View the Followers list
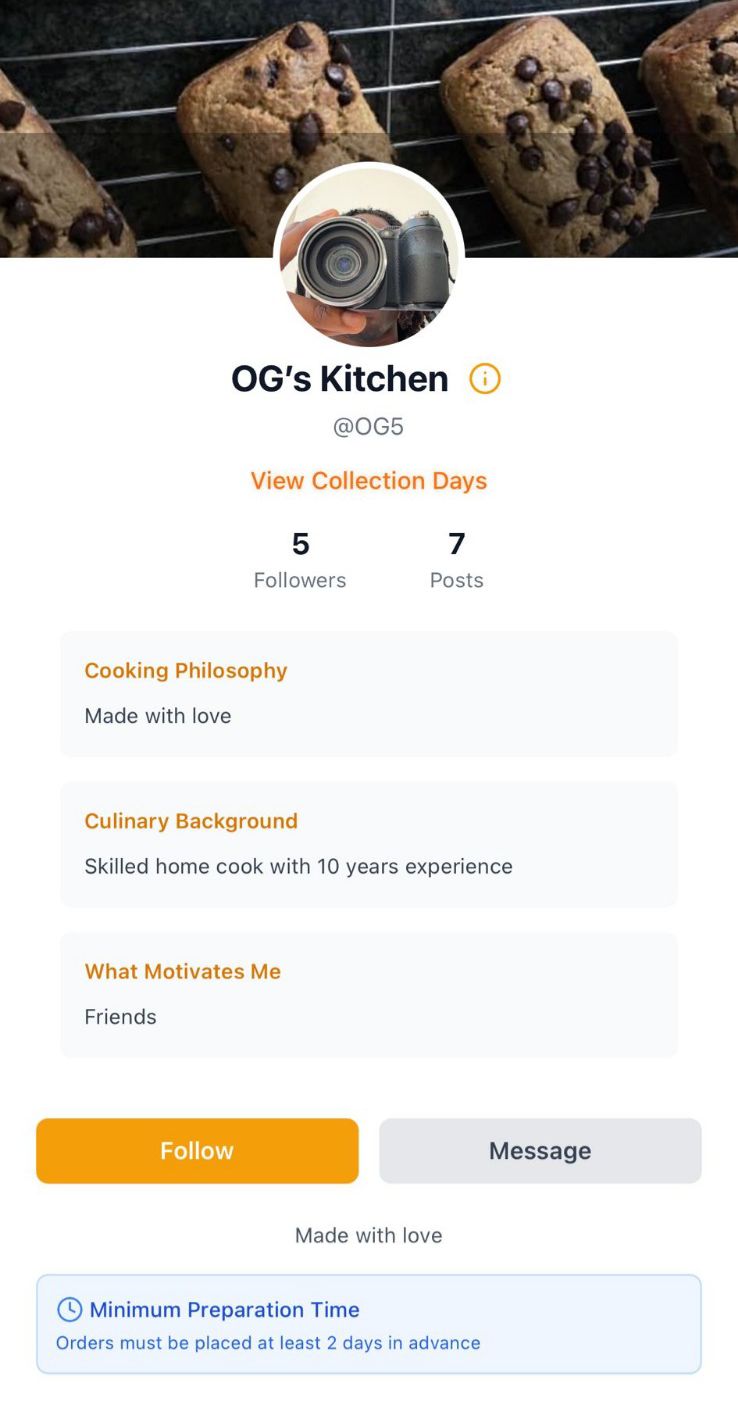The width and height of the screenshot is (738, 1403). click(300, 560)
